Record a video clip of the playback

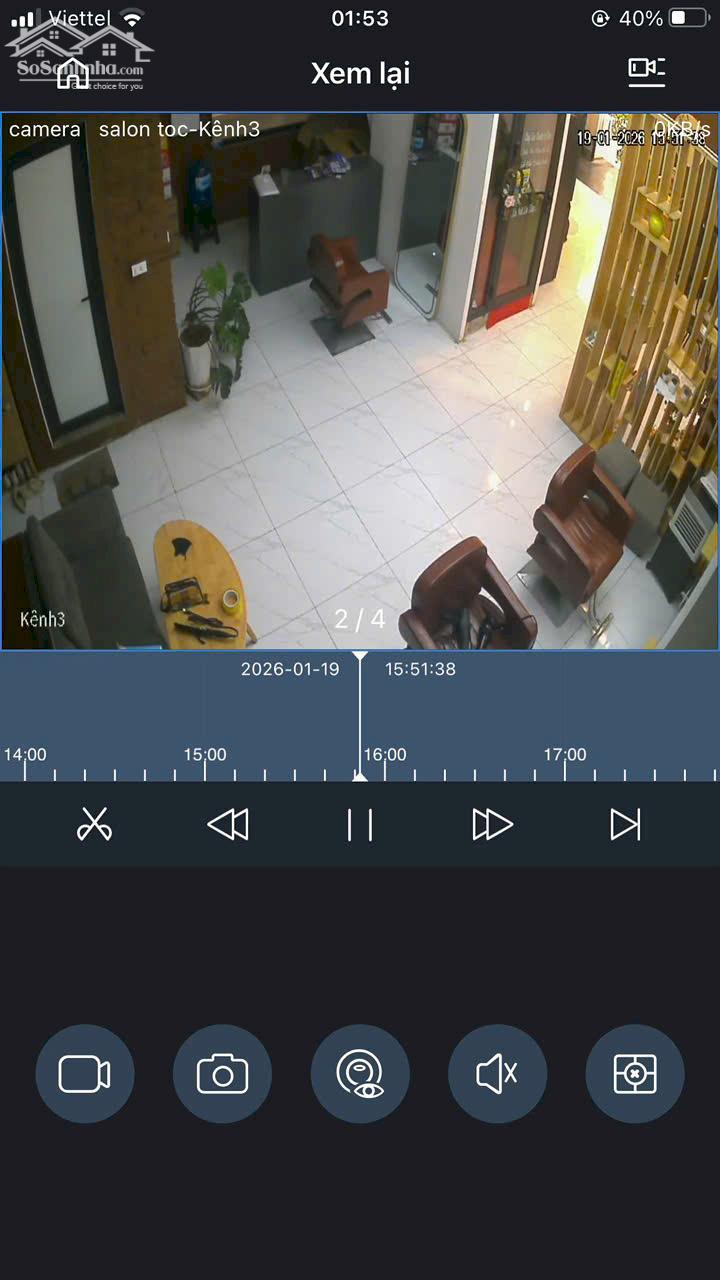coord(85,1073)
